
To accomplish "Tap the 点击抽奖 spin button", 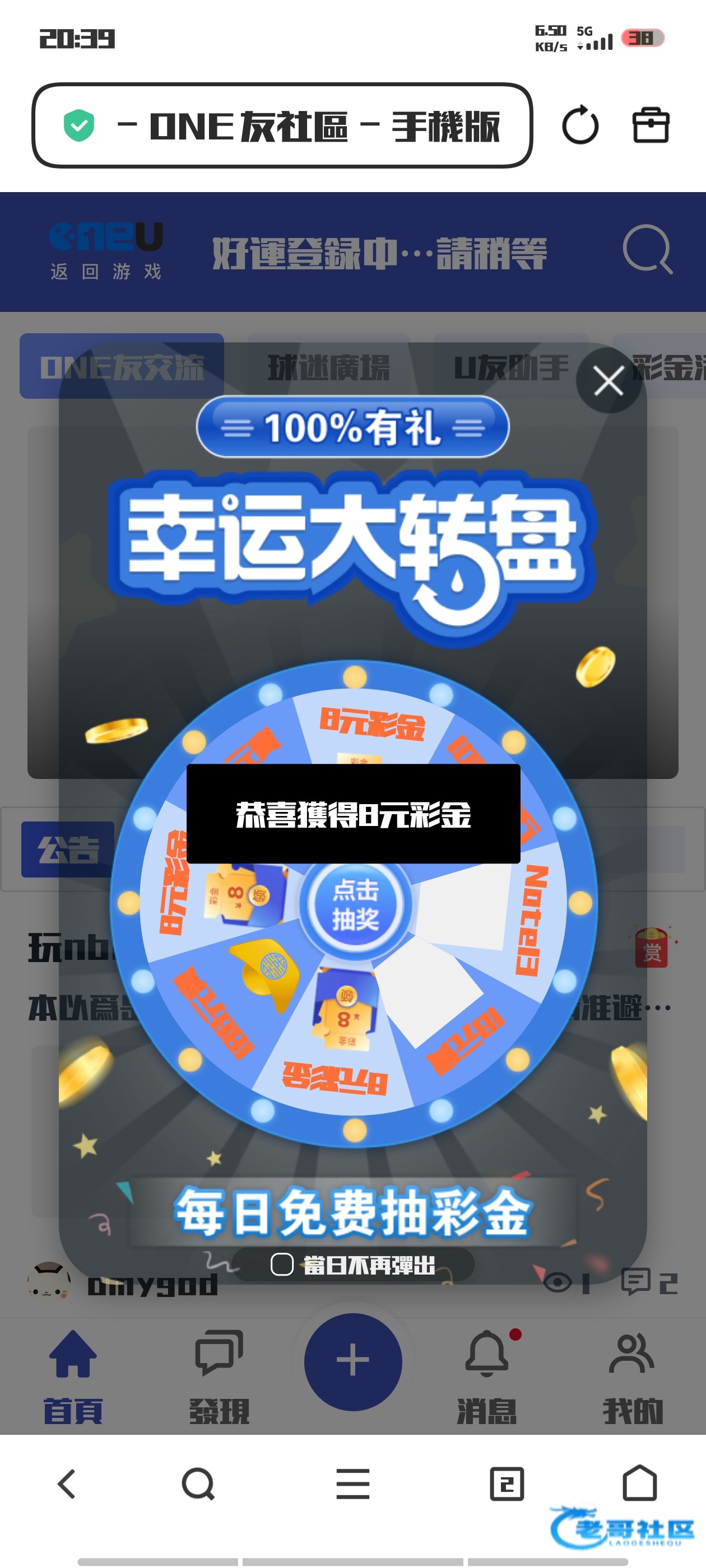I will click(355, 904).
